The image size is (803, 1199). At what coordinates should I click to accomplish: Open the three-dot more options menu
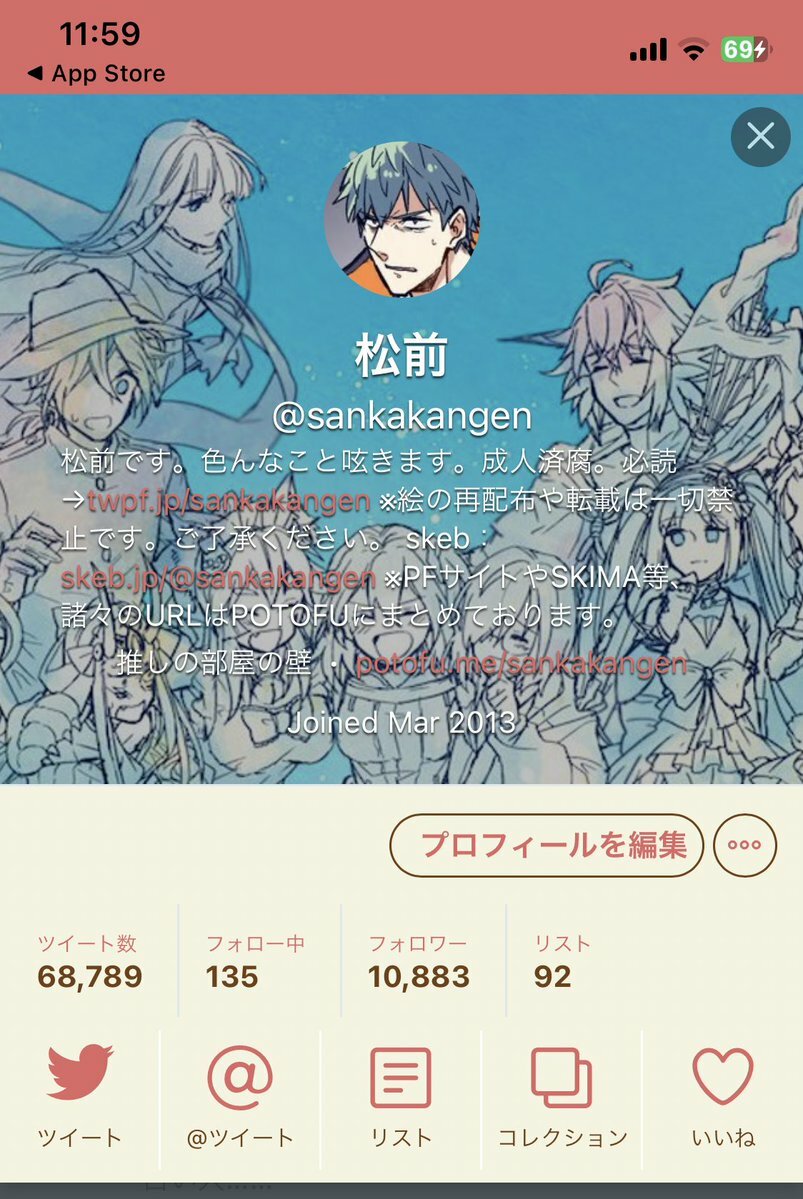point(744,846)
